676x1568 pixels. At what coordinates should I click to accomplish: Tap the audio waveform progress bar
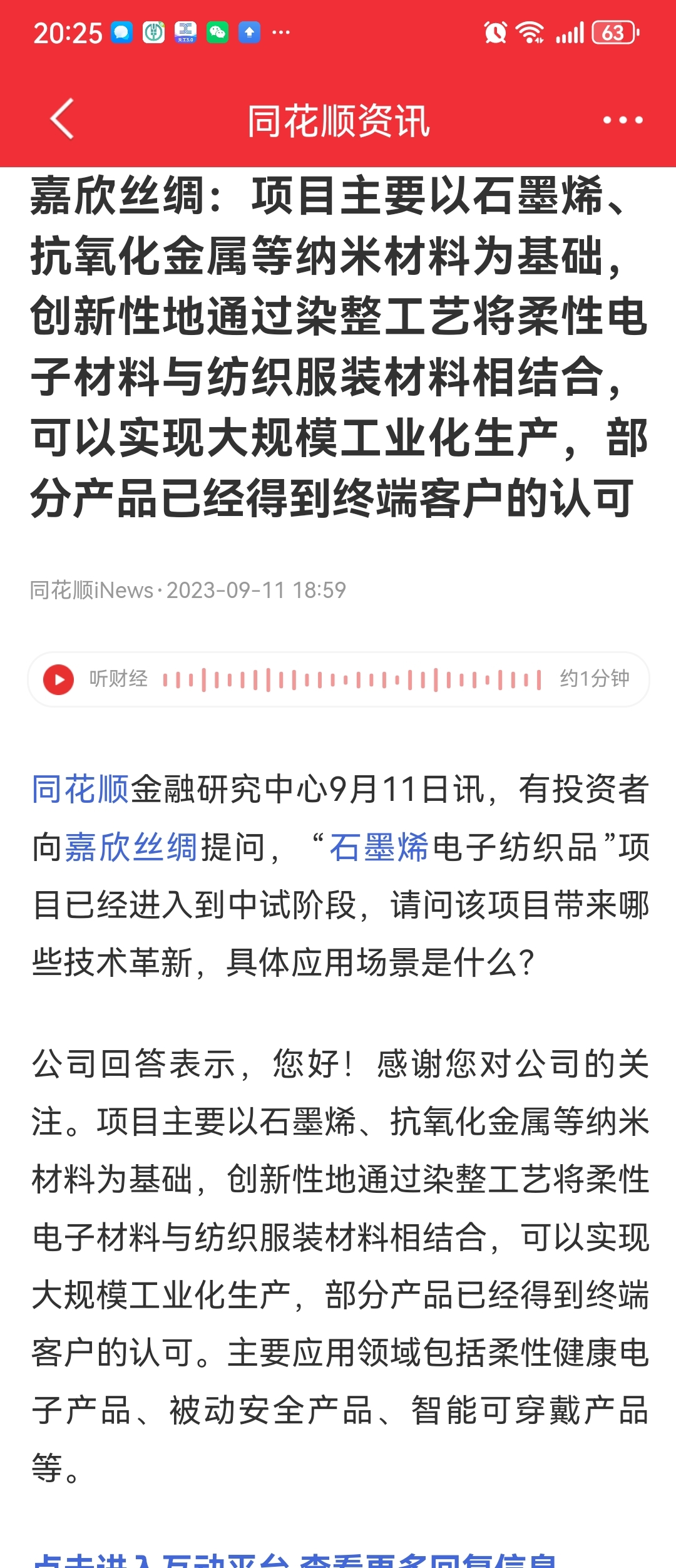(351, 679)
